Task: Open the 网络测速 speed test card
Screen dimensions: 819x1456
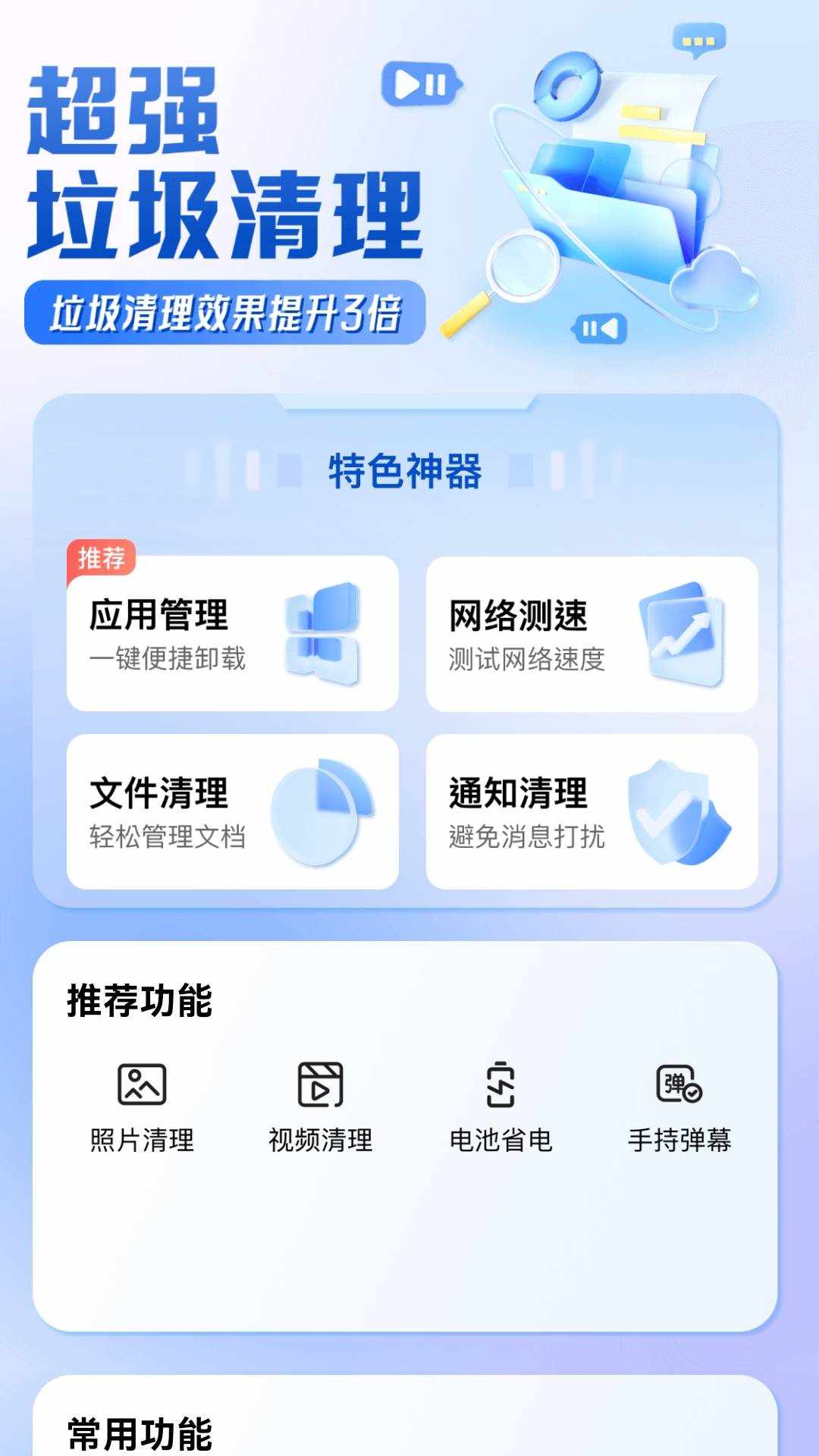Action: tap(591, 634)
